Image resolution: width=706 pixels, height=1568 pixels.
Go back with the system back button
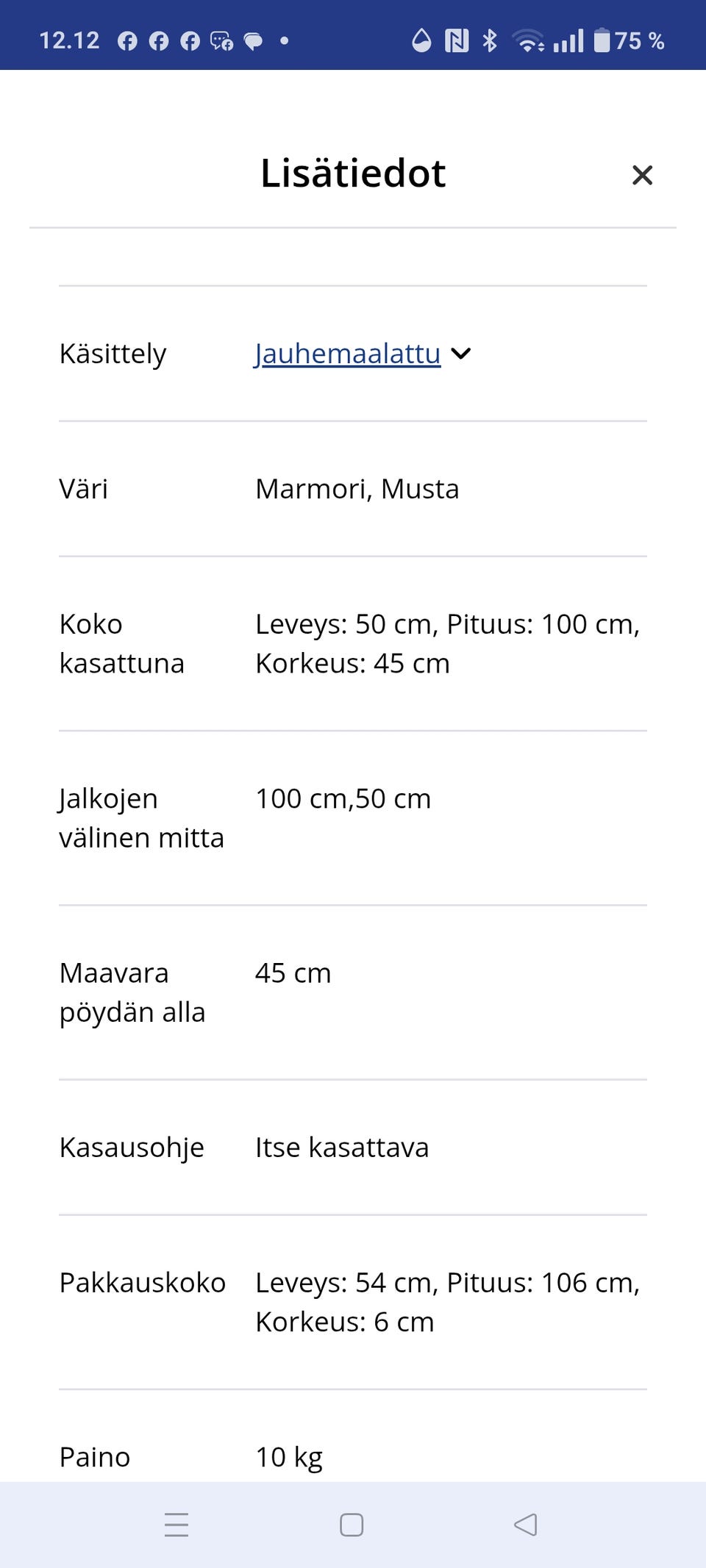click(526, 1525)
